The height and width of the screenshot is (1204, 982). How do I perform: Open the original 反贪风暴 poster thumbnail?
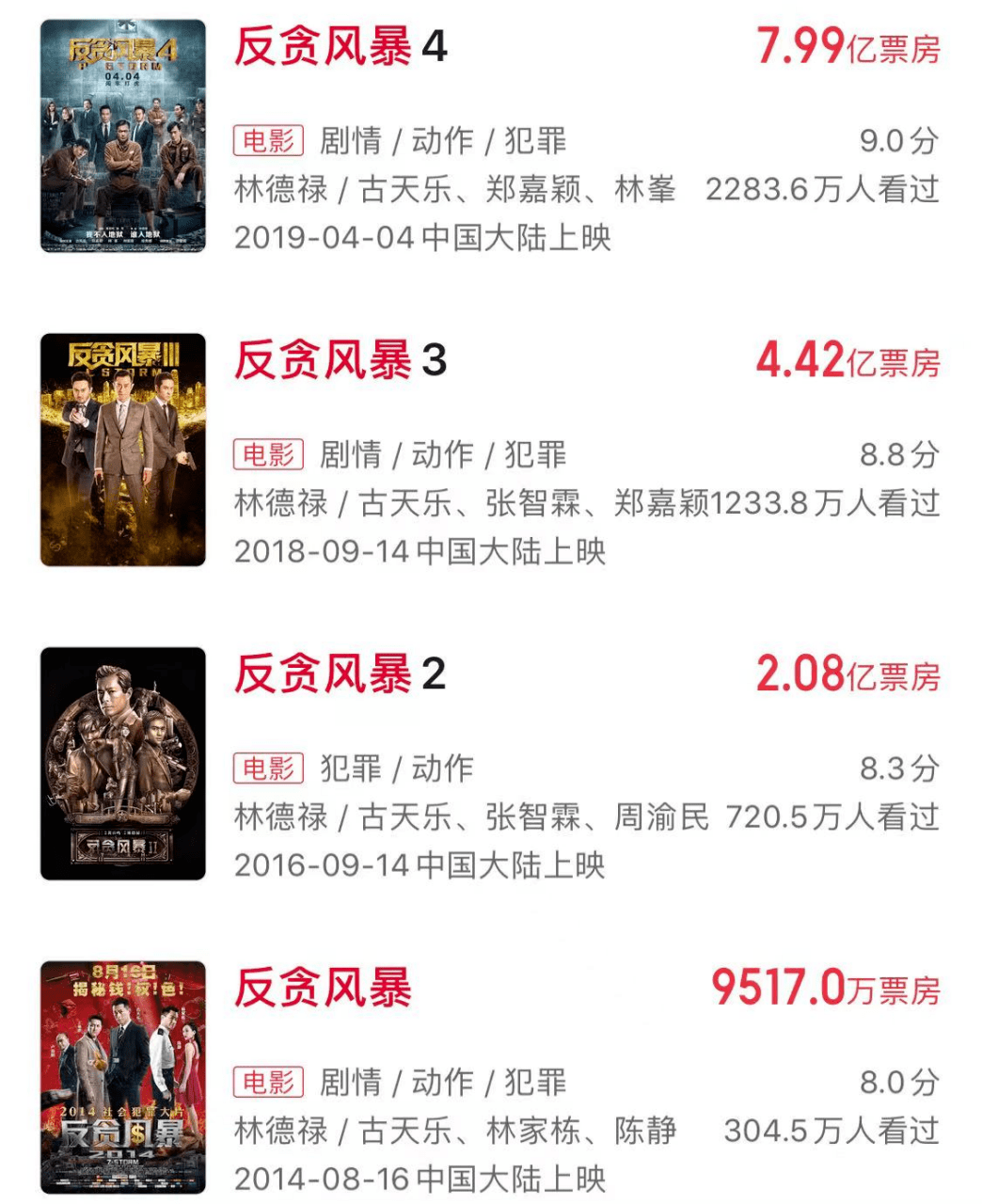[122, 1076]
